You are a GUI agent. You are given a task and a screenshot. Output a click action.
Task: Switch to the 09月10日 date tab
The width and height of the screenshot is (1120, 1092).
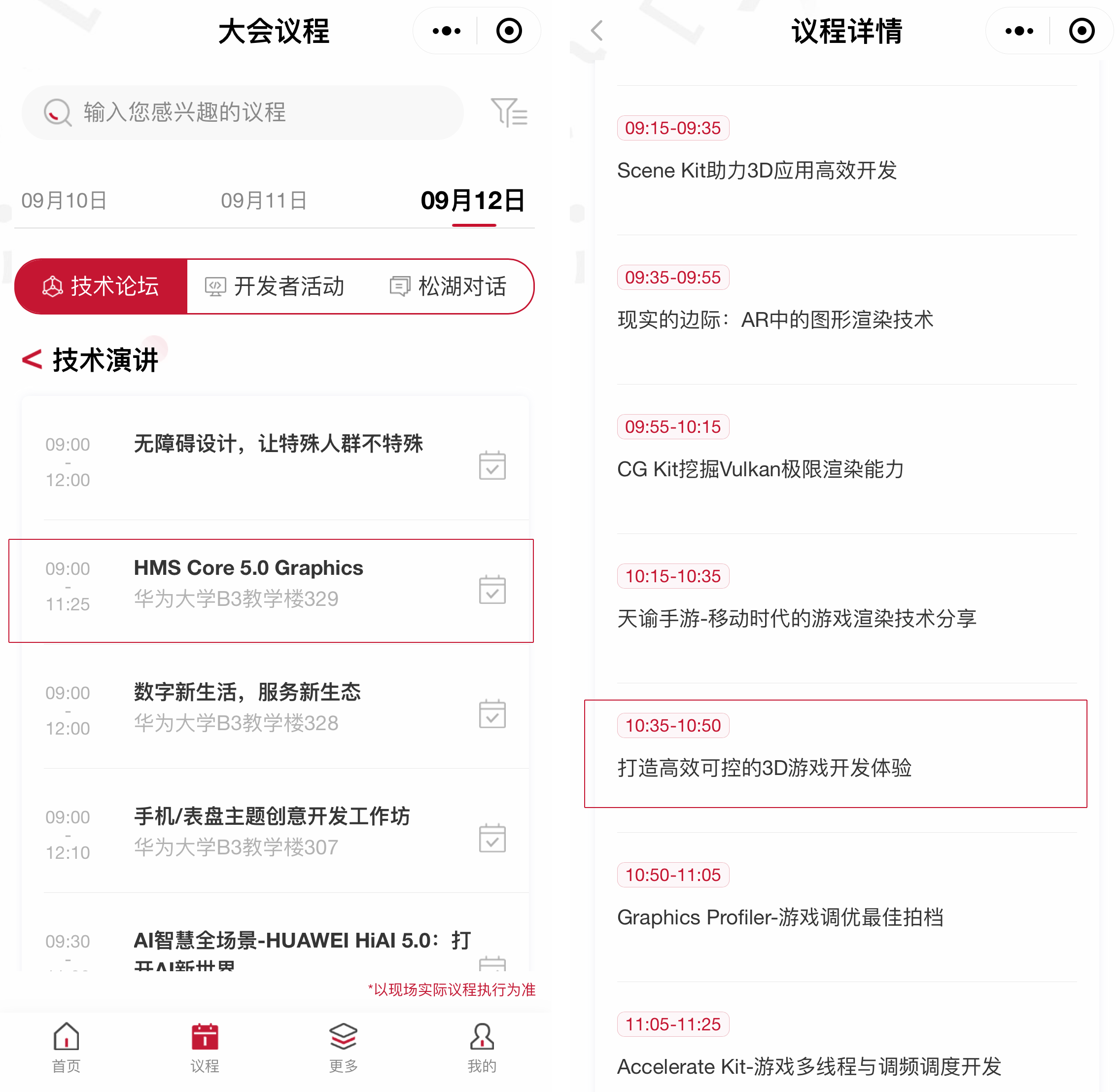click(64, 201)
